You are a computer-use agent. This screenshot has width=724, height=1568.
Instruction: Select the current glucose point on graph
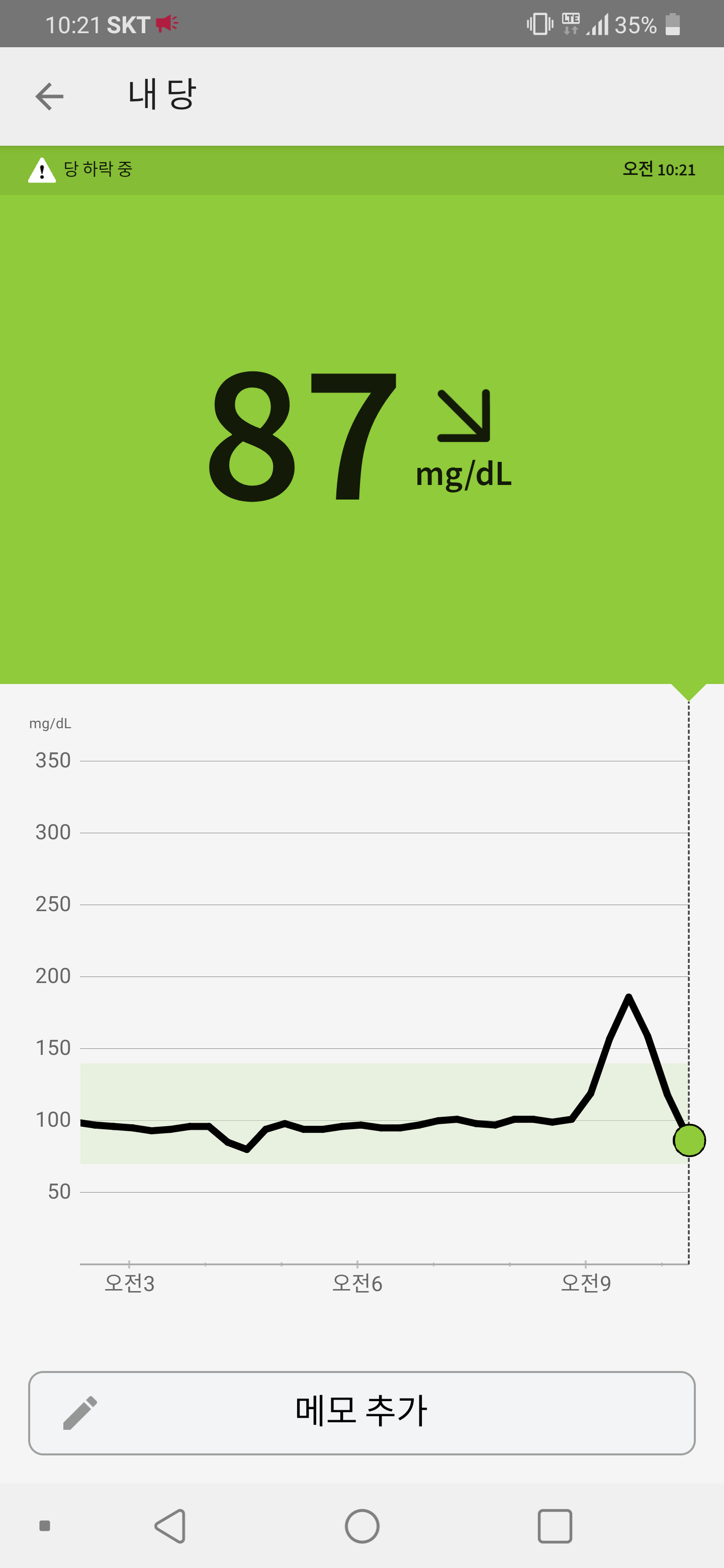[x=689, y=1140]
